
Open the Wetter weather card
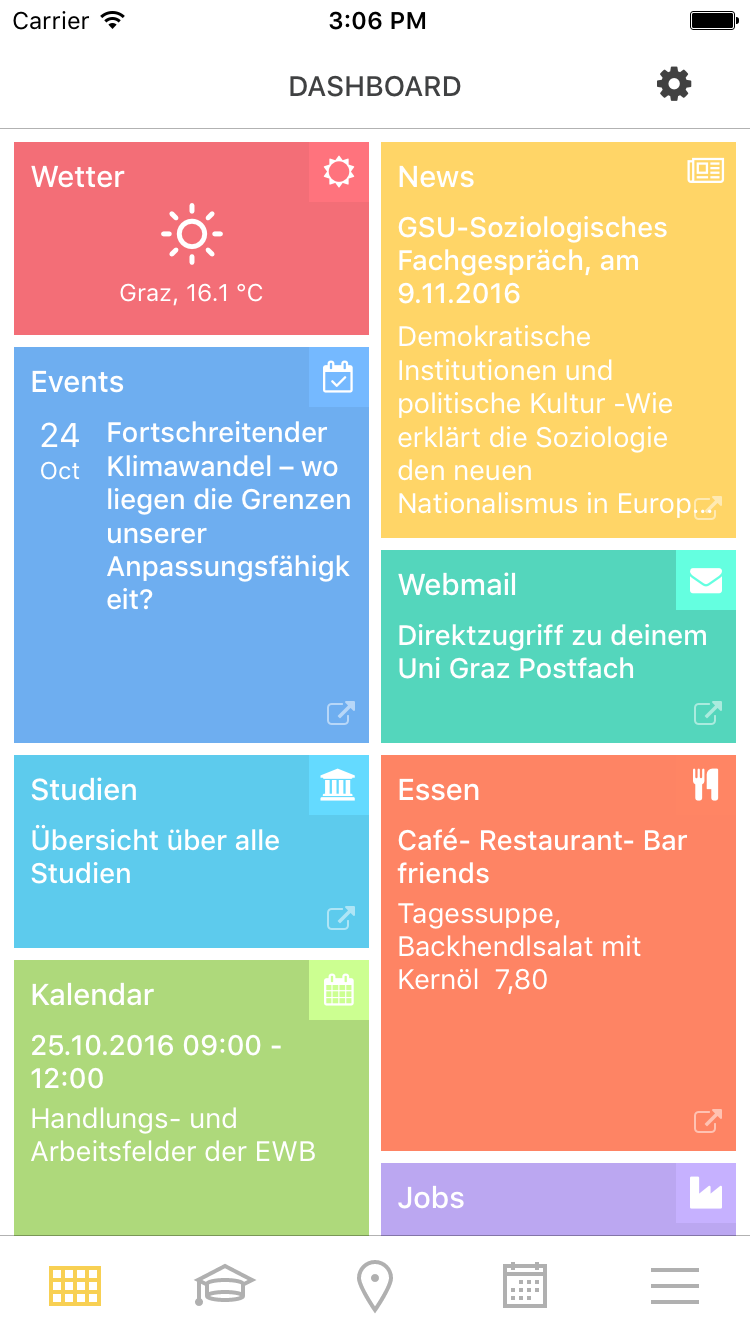coord(191,239)
